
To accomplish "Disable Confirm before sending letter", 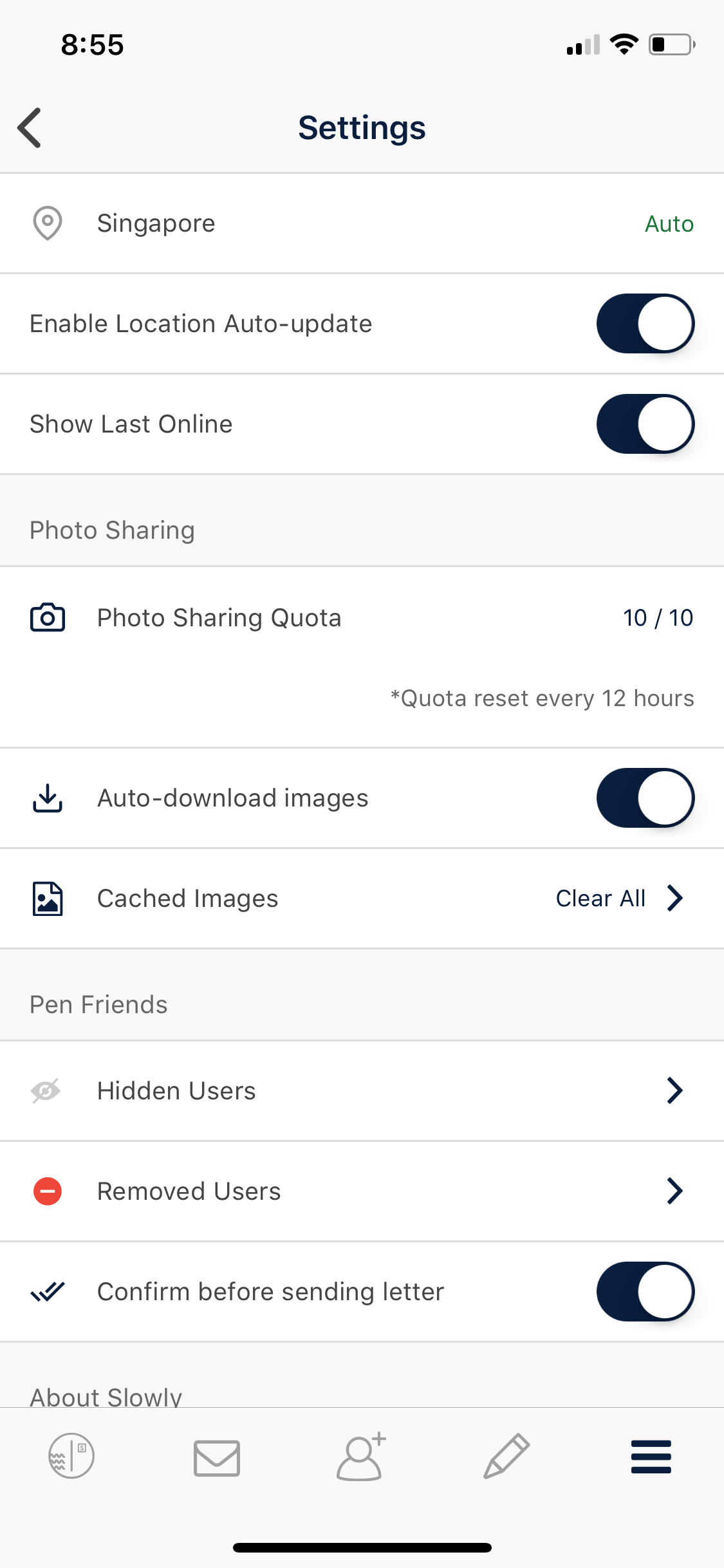I will pos(645,1292).
